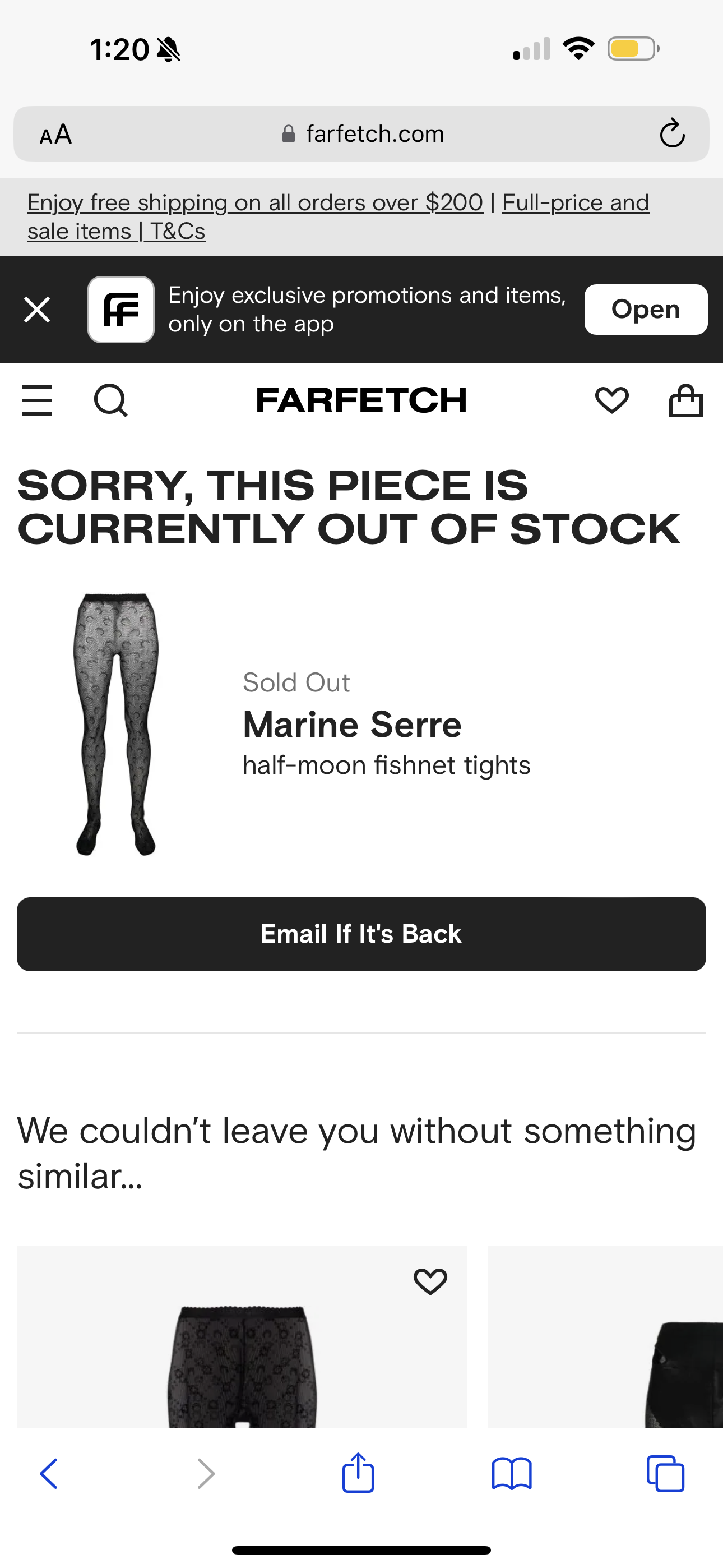723x1568 pixels.
Task: Reload the farfetch.com page
Action: (672, 133)
